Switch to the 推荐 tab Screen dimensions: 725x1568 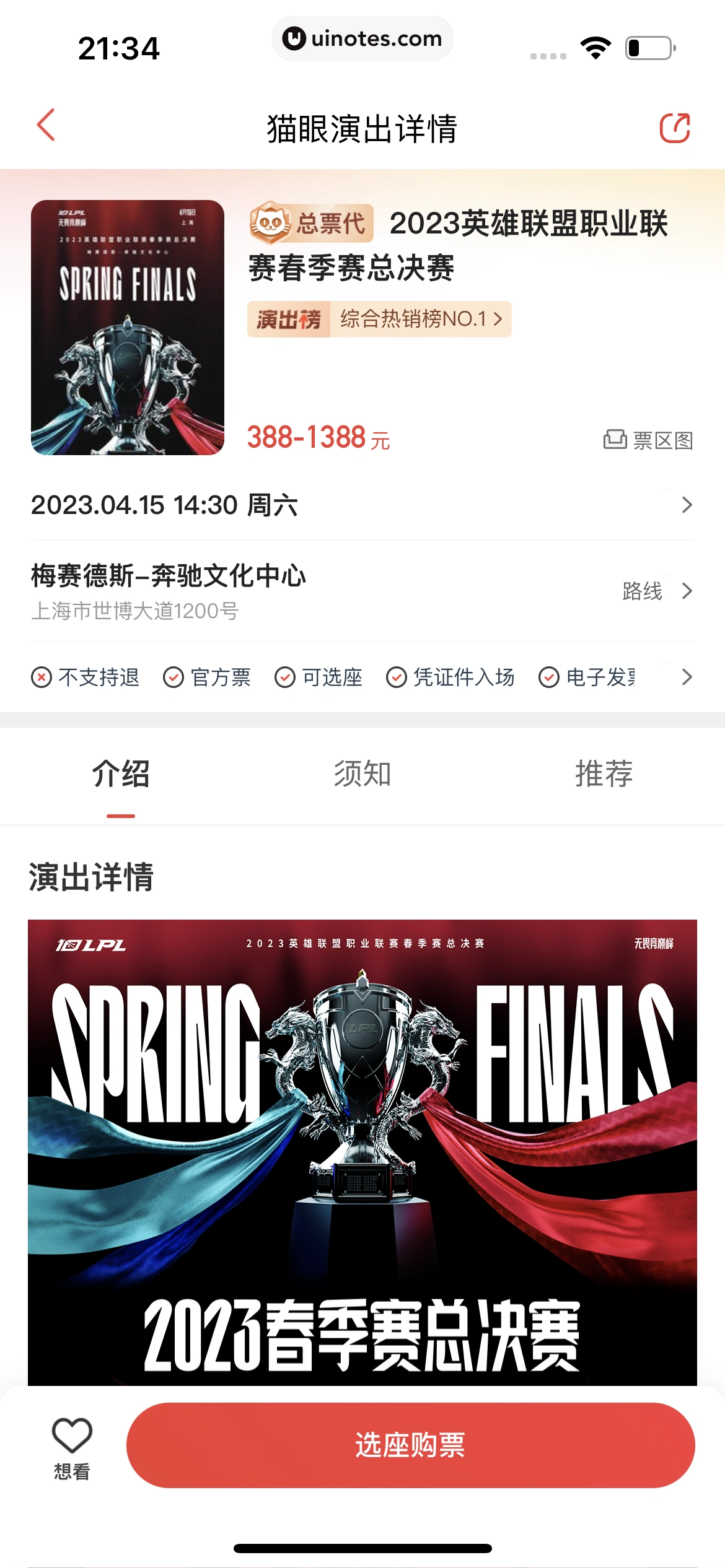point(604,774)
